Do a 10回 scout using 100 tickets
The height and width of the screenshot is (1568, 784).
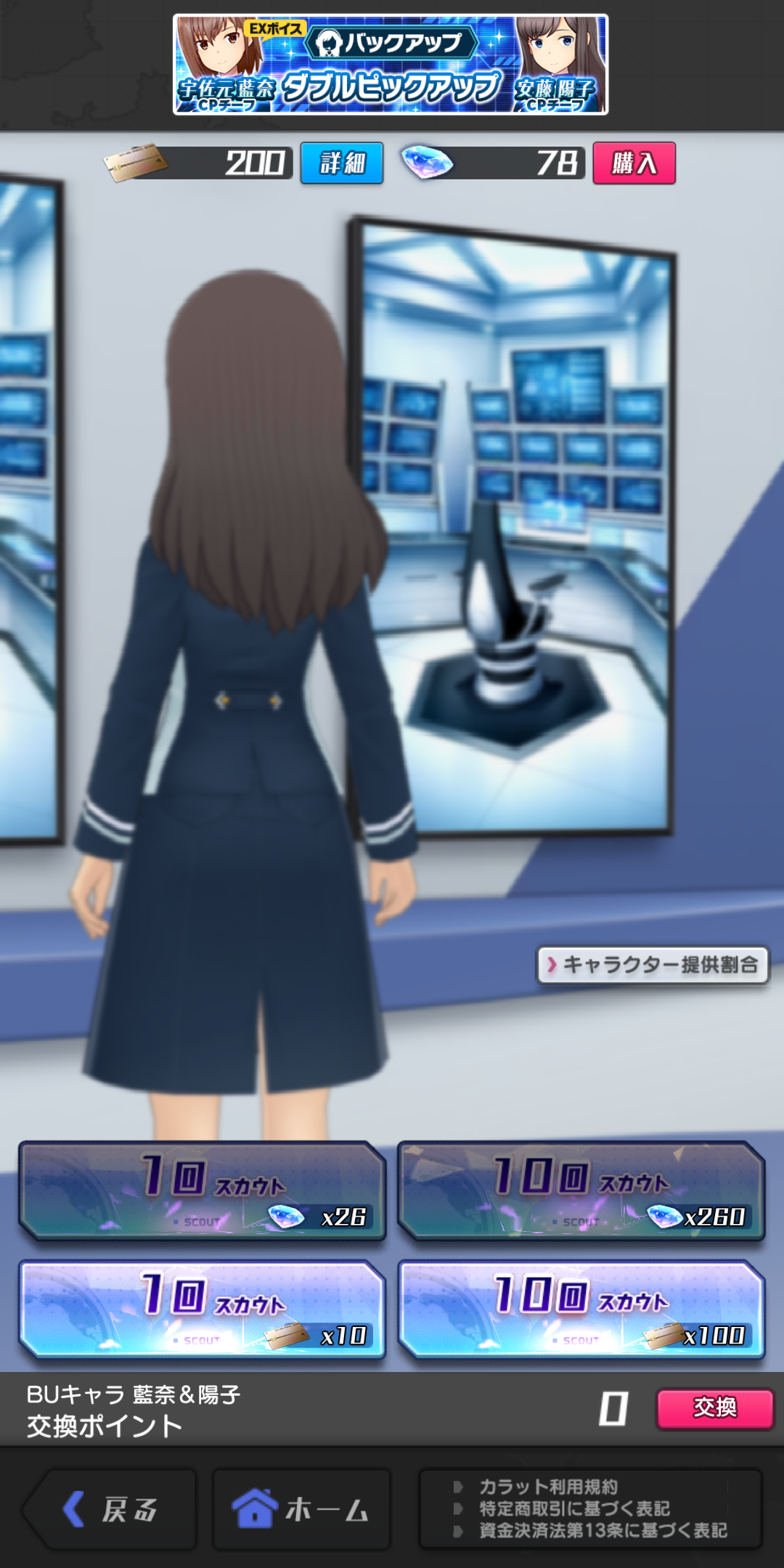tap(581, 1310)
